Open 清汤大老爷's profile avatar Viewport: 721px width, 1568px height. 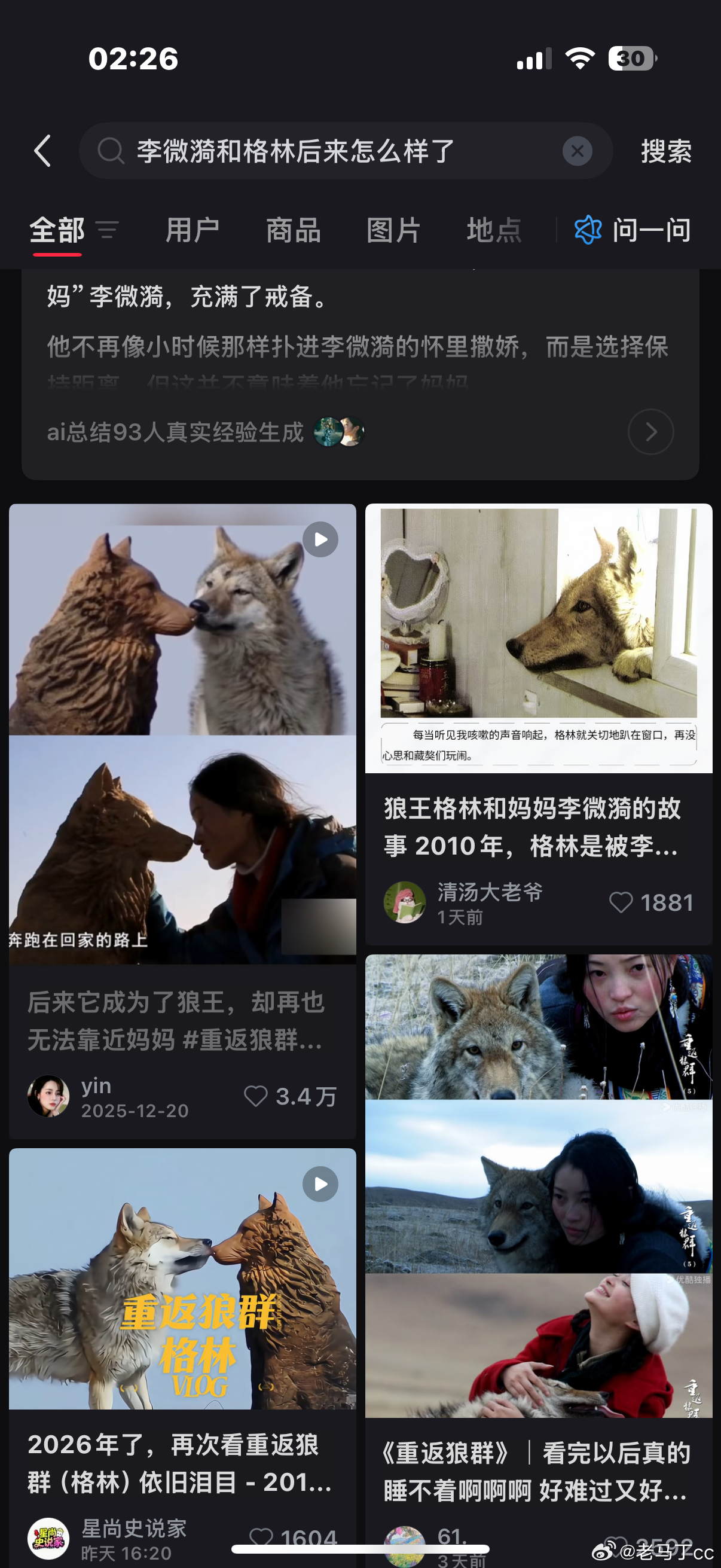(x=405, y=903)
